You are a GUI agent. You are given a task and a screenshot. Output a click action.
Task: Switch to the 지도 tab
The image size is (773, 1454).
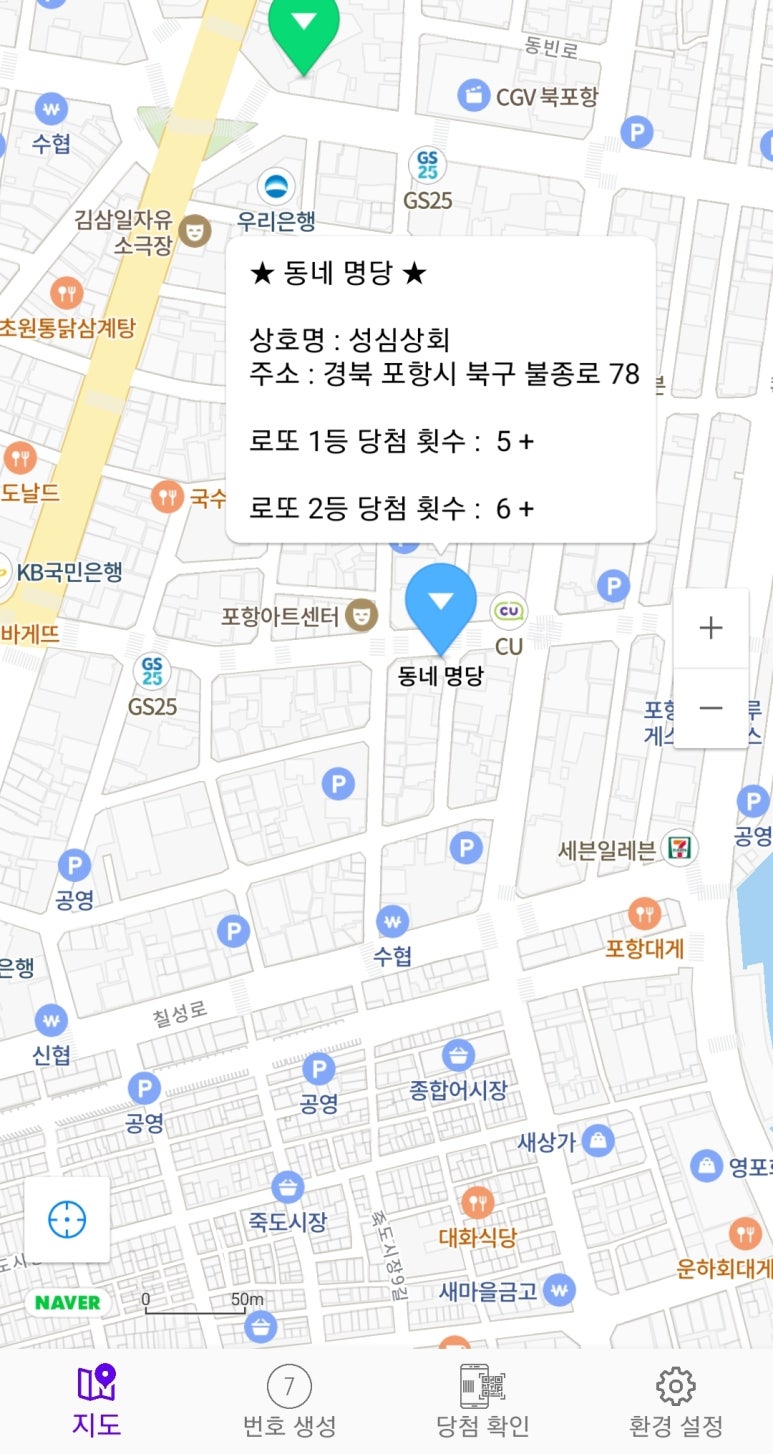pyautogui.click(x=97, y=1401)
